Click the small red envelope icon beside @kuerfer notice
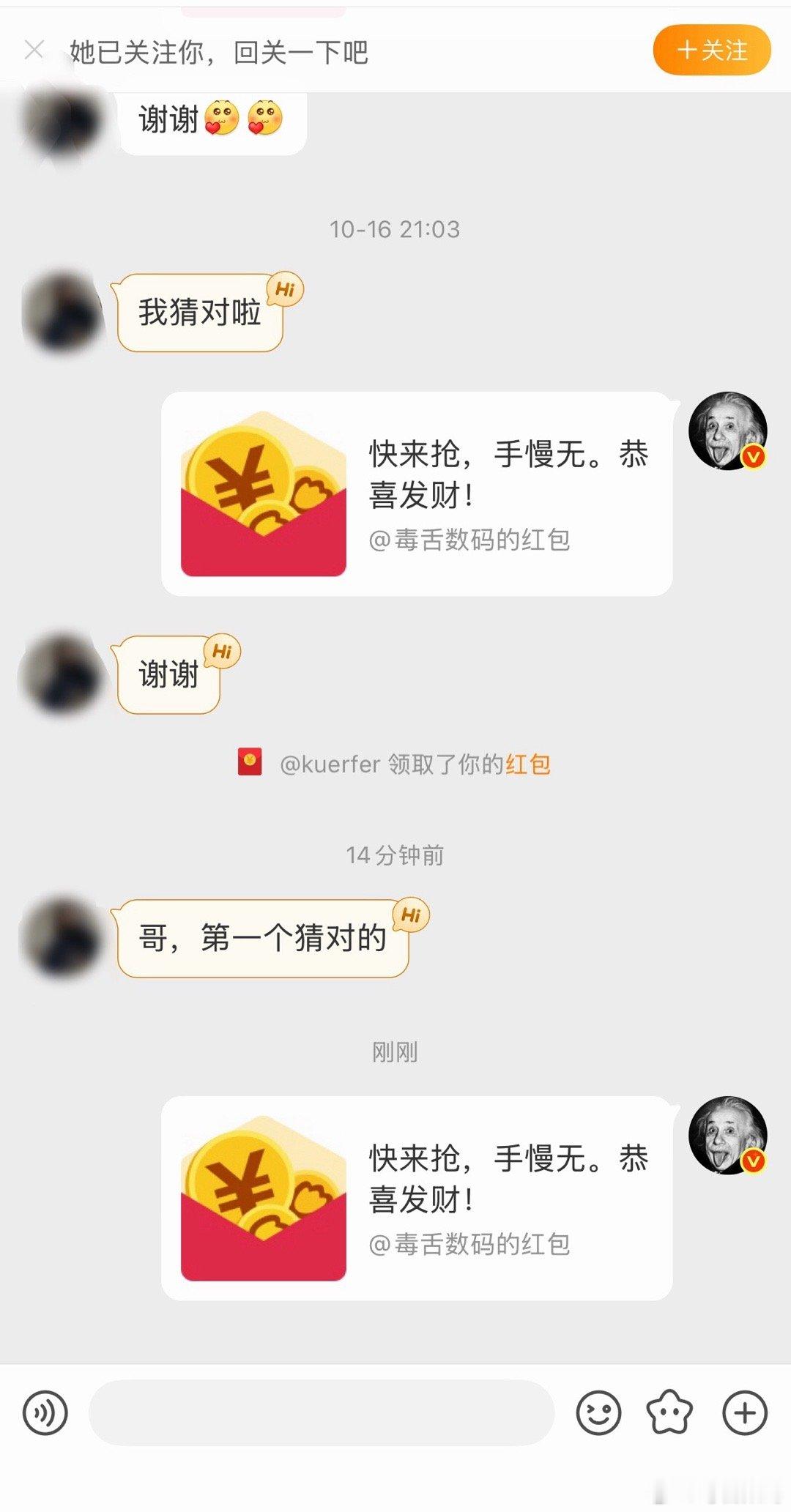Viewport: 791px width, 1512px height. click(x=249, y=764)
